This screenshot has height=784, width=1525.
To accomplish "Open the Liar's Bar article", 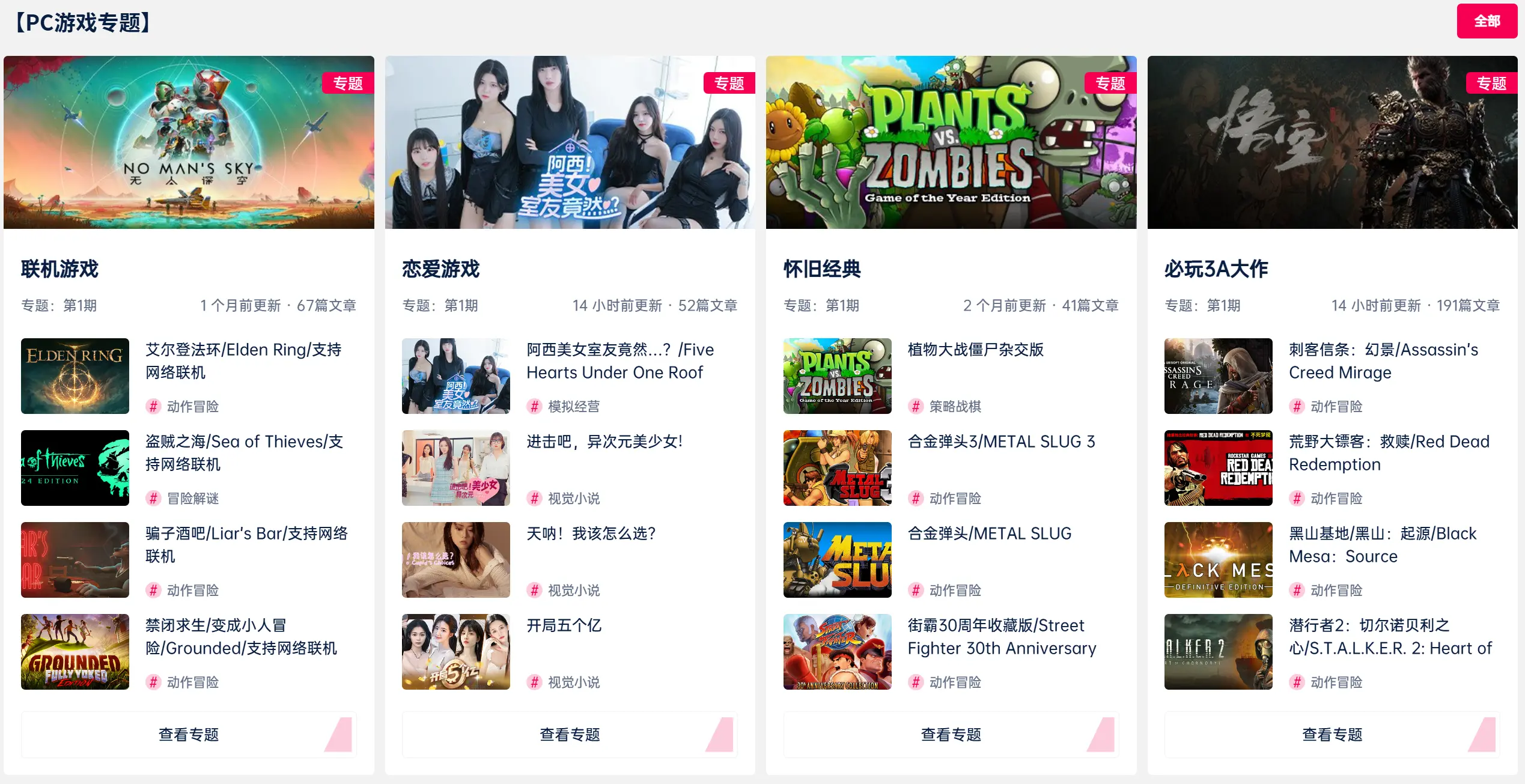I will coord(246,544).
